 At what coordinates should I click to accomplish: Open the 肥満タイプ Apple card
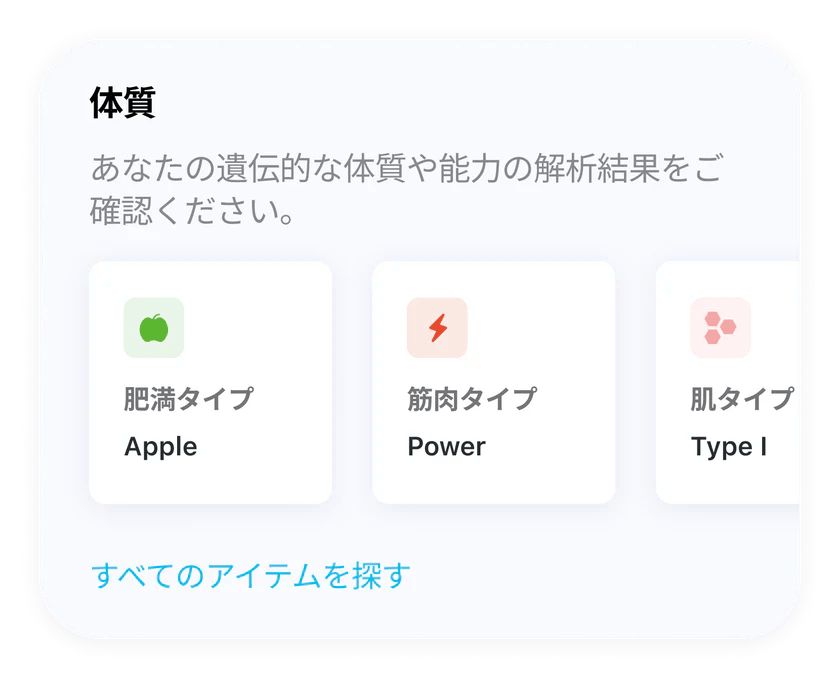[210, 383]
